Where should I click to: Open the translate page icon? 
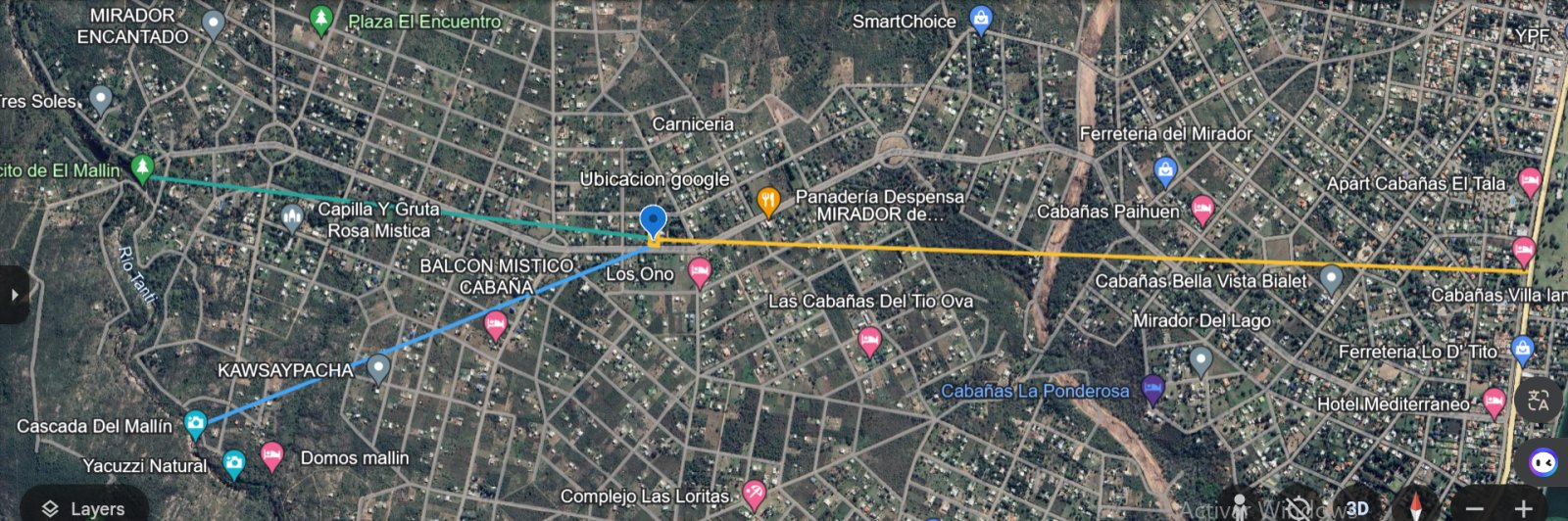pos(1538,400)
